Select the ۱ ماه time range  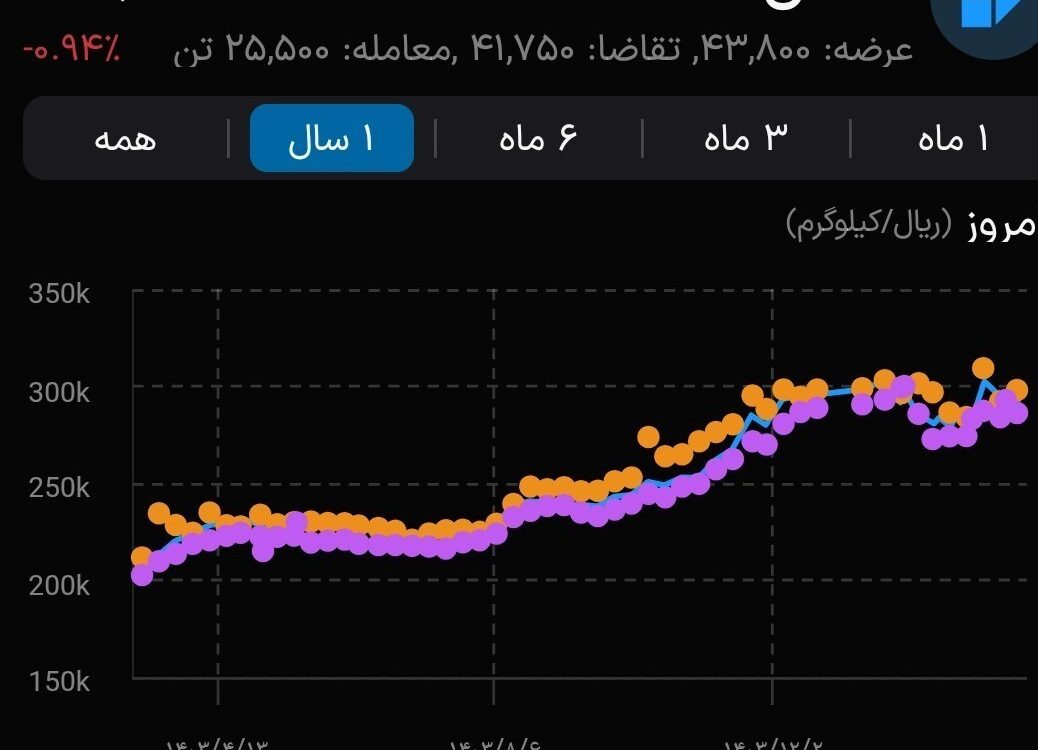coord(951,138)
